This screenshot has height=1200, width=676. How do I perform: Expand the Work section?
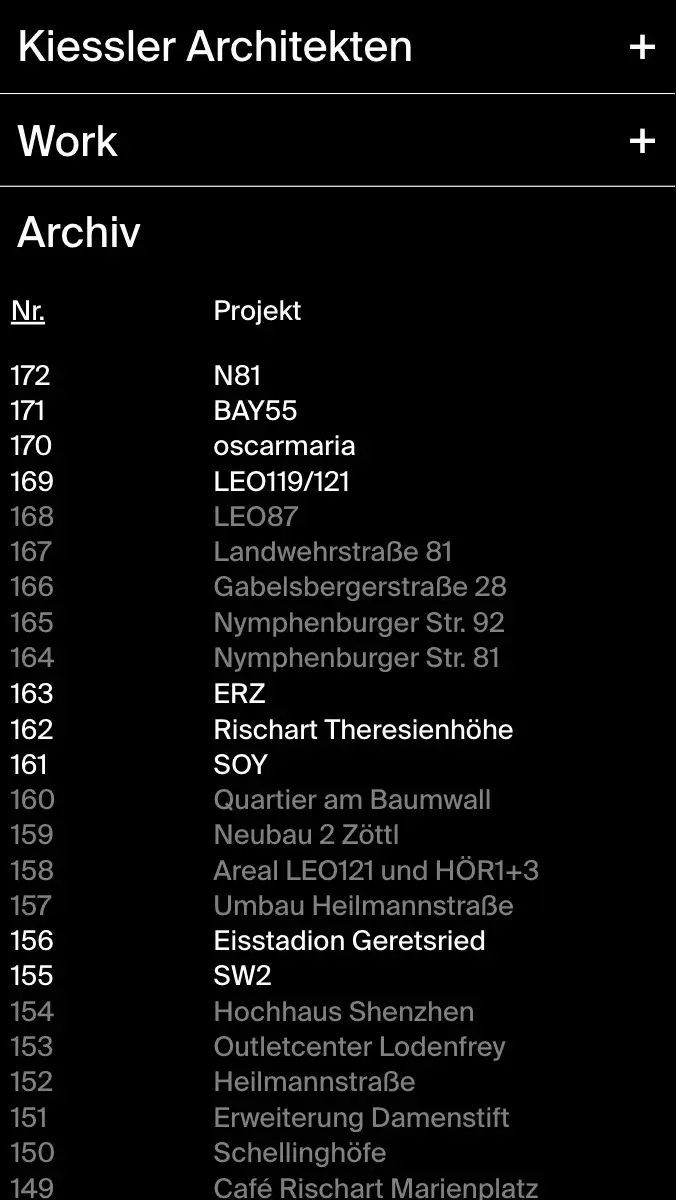pos(641,141)
